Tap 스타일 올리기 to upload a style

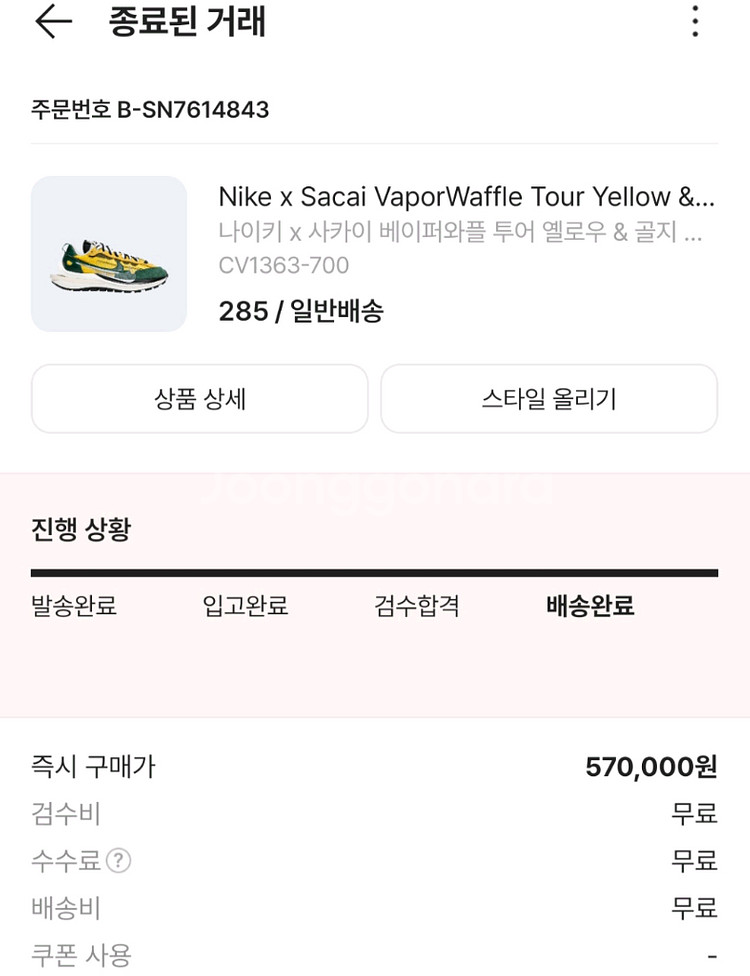click(549, 398)
